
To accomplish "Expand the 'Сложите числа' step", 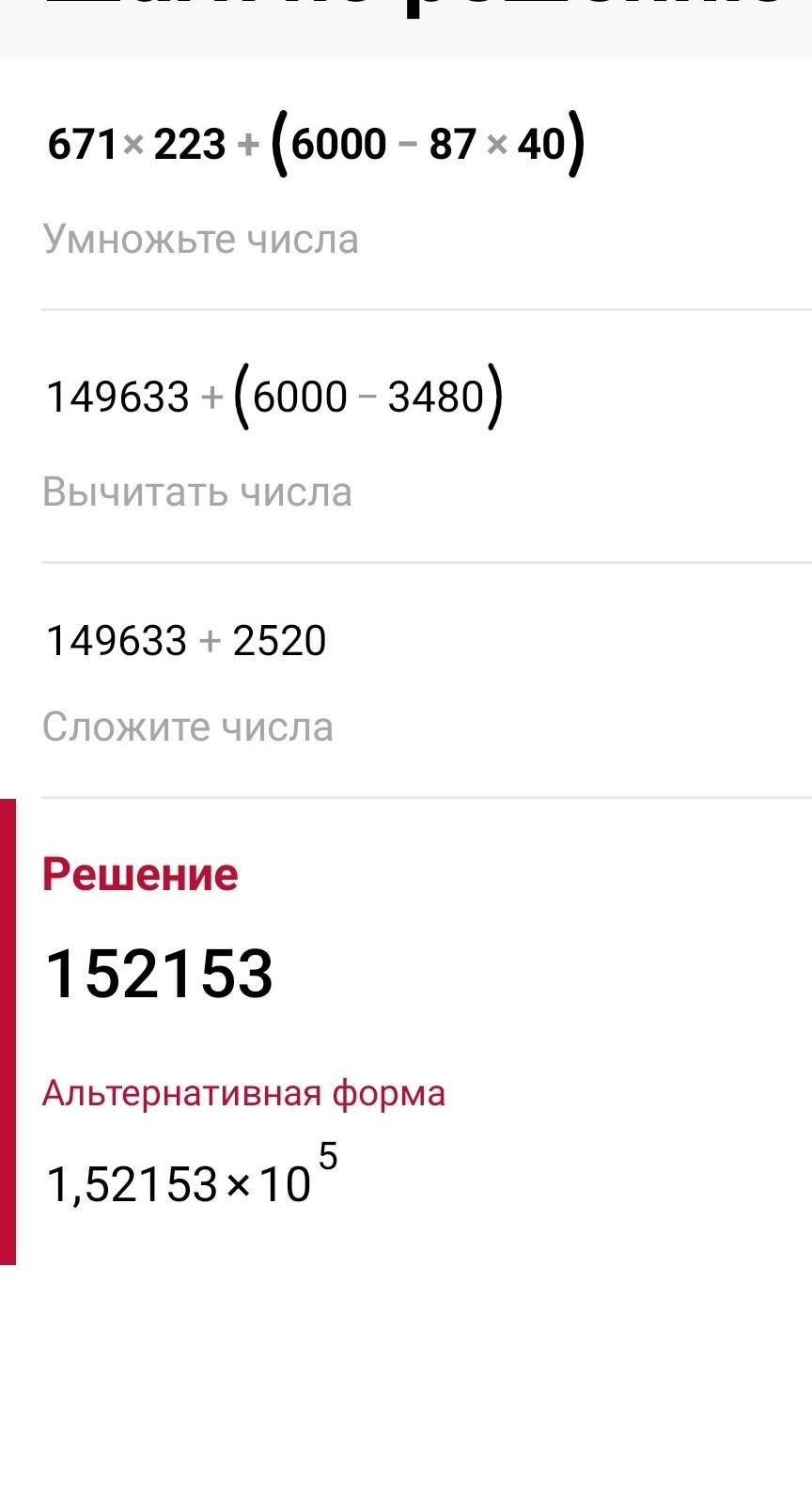I will 188,727.
